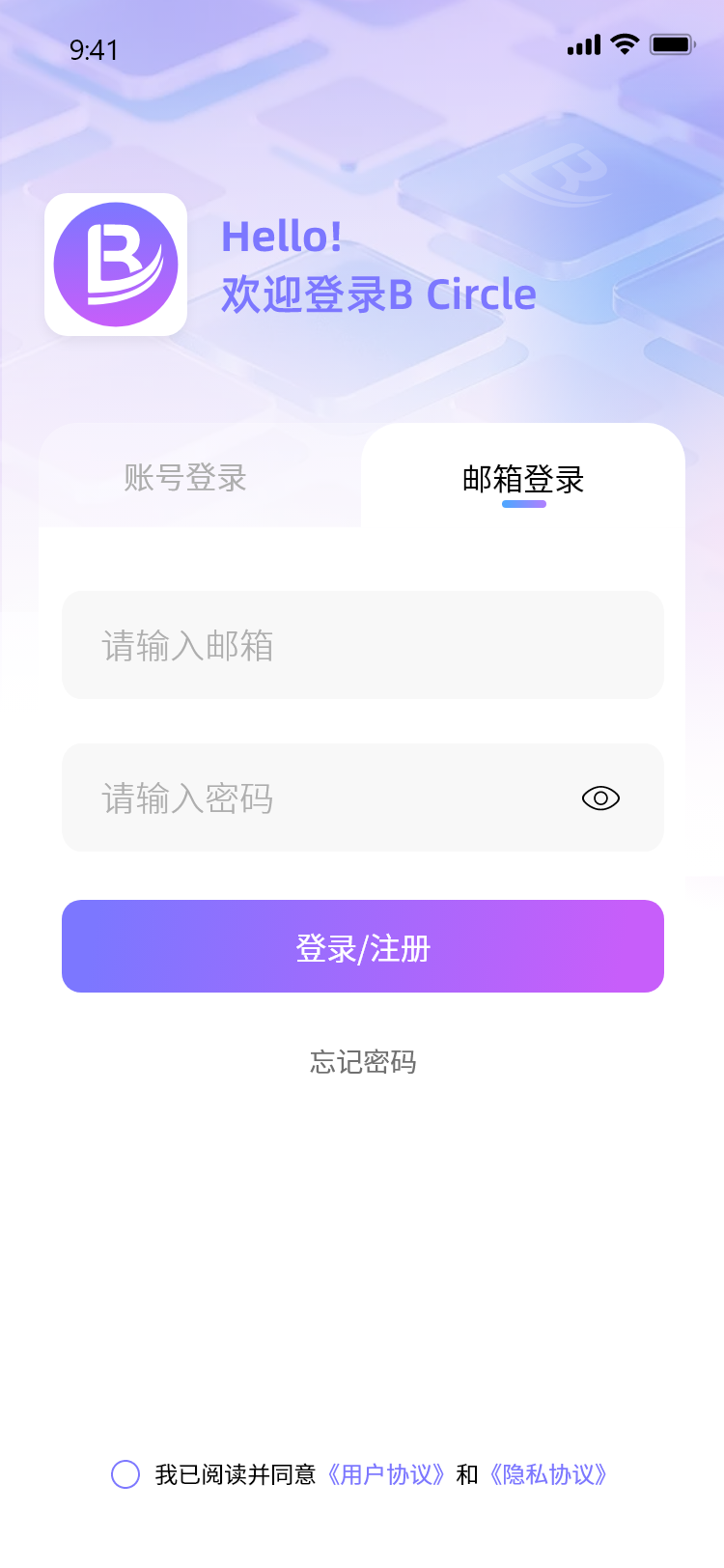Open the 《用户协议》 link

[385, 1474]
